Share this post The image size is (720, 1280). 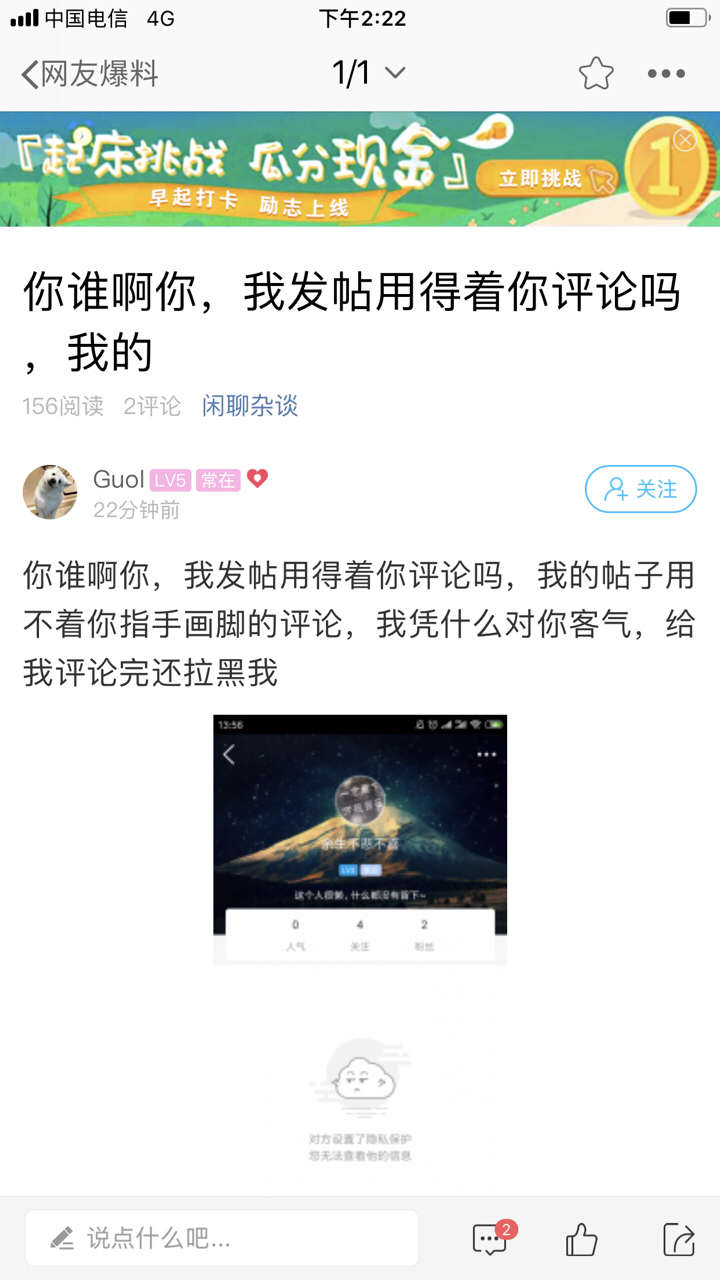tap(679, 1240)
